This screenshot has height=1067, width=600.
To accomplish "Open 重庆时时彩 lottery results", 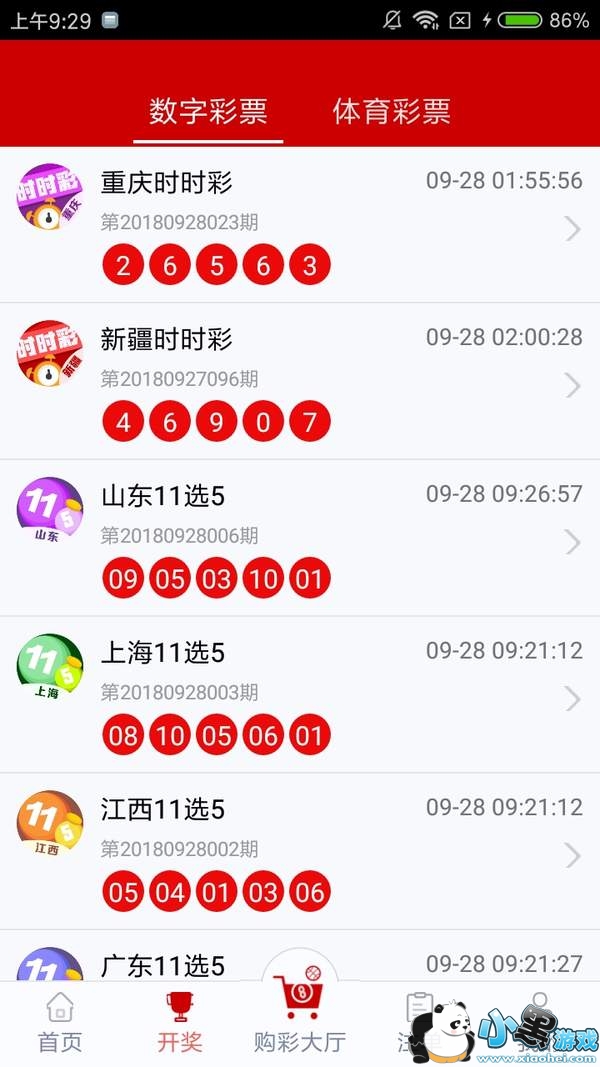I will point(300,226).
